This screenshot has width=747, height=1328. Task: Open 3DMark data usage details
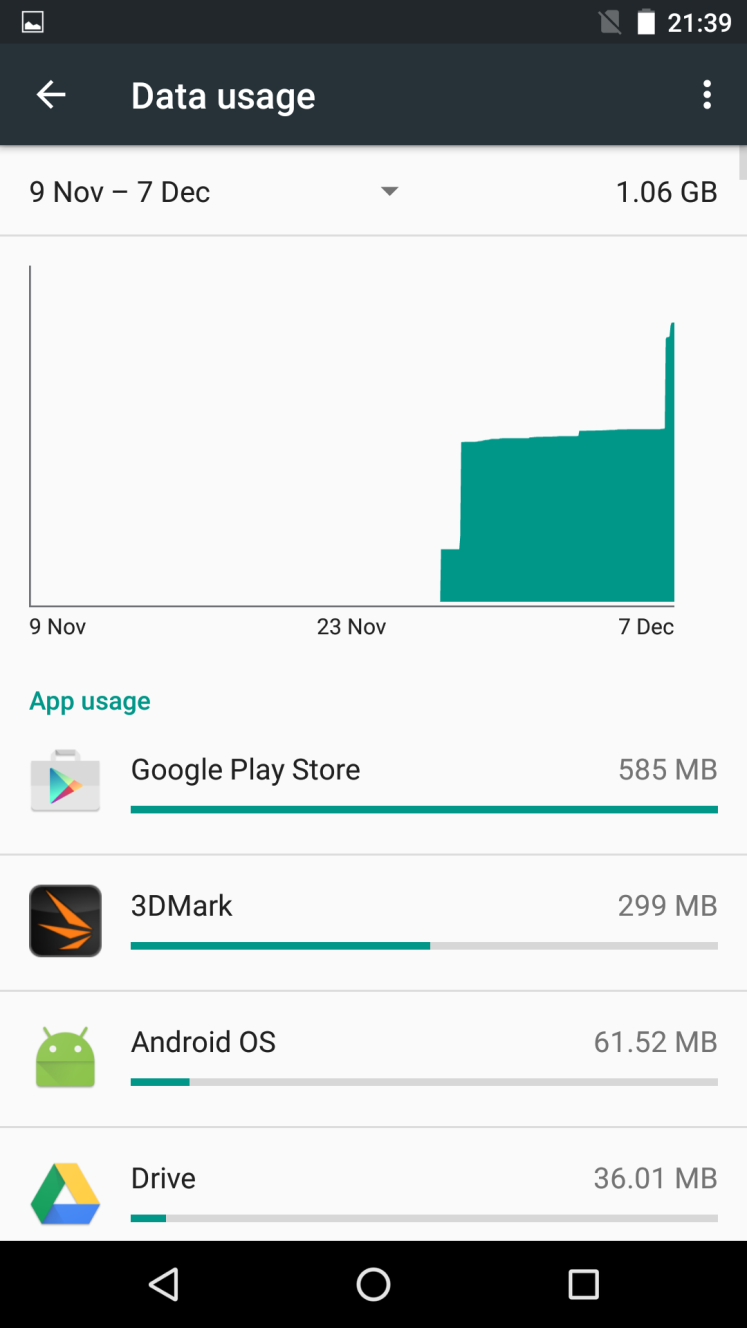click(x=373, y=923)
